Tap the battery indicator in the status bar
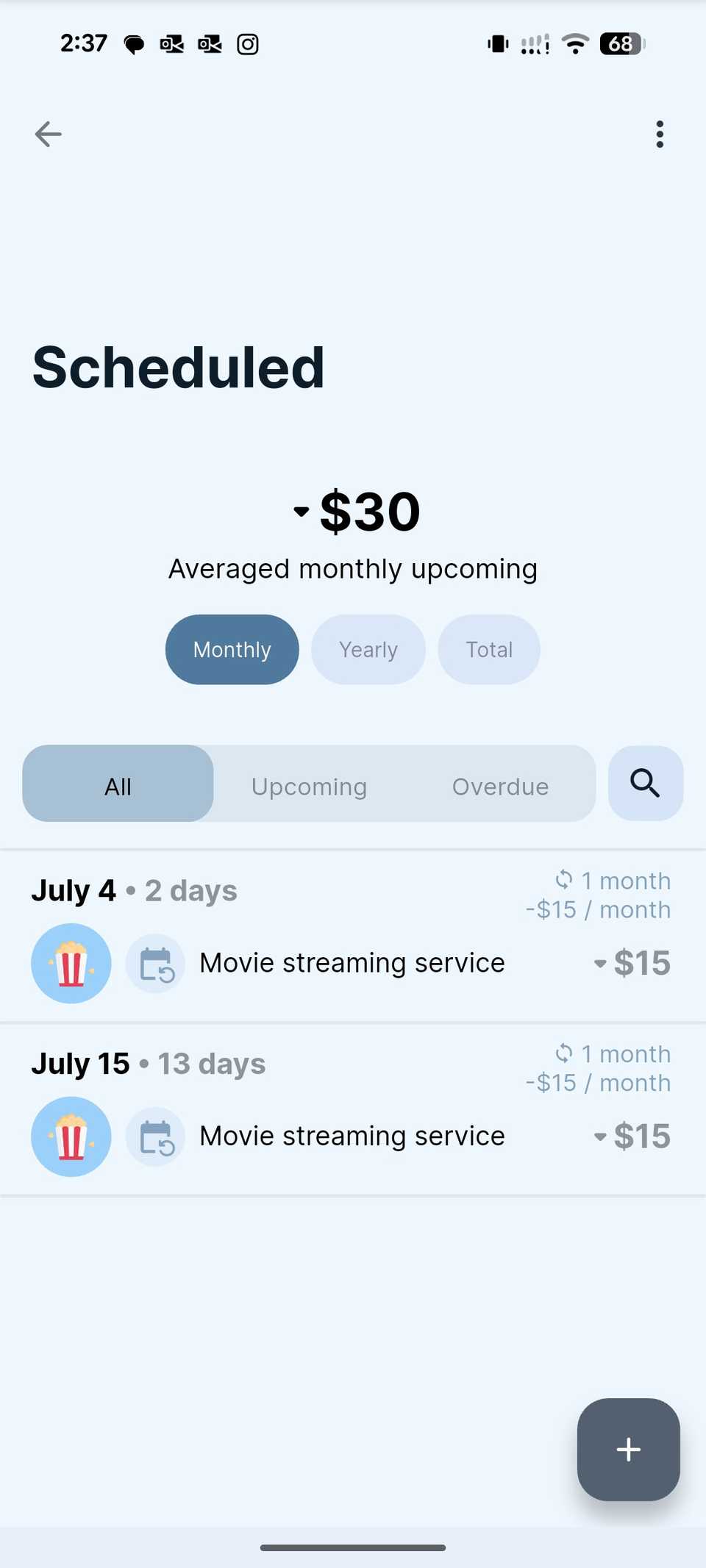This screenshot has height=1568, width=706. 620,44
